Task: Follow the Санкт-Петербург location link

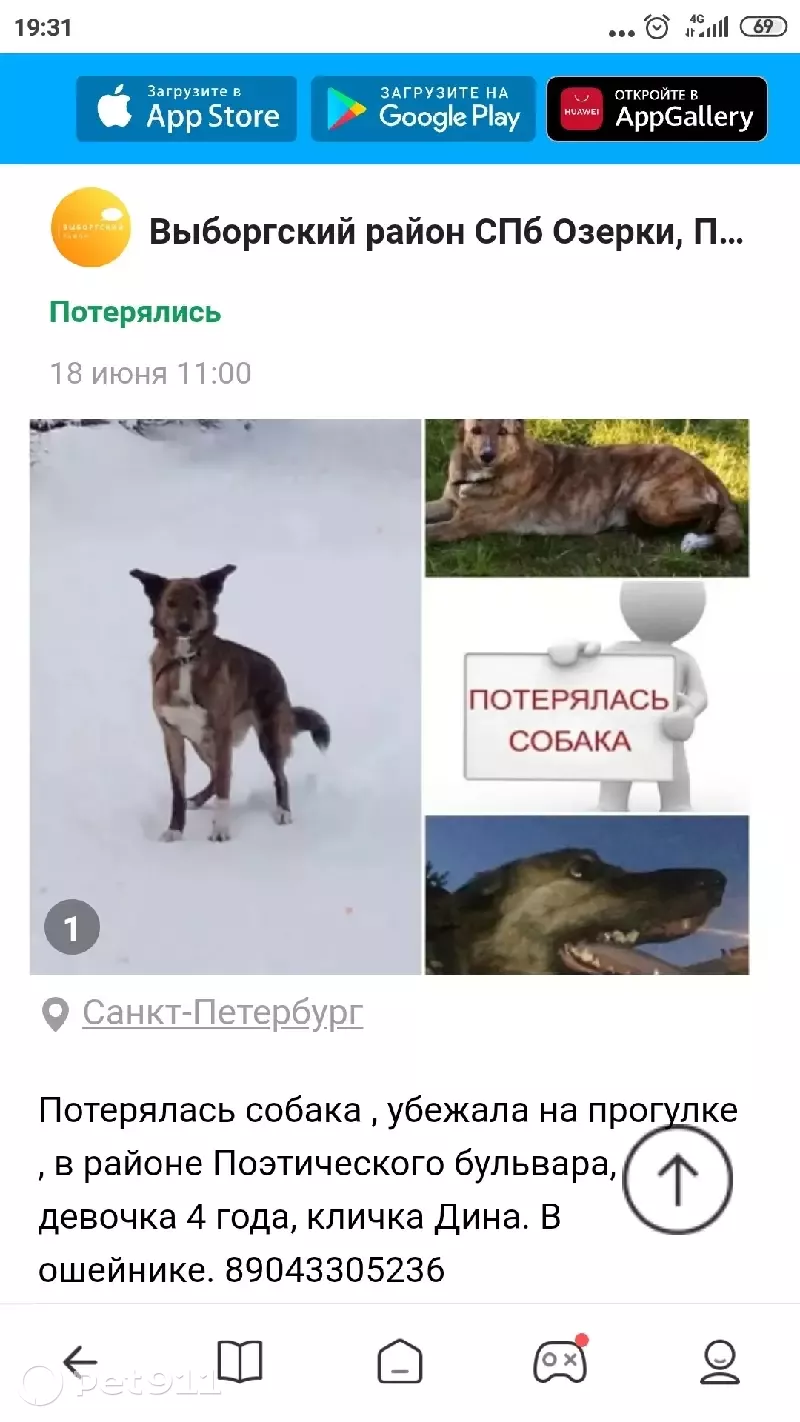Action: tap(222, 1013)
